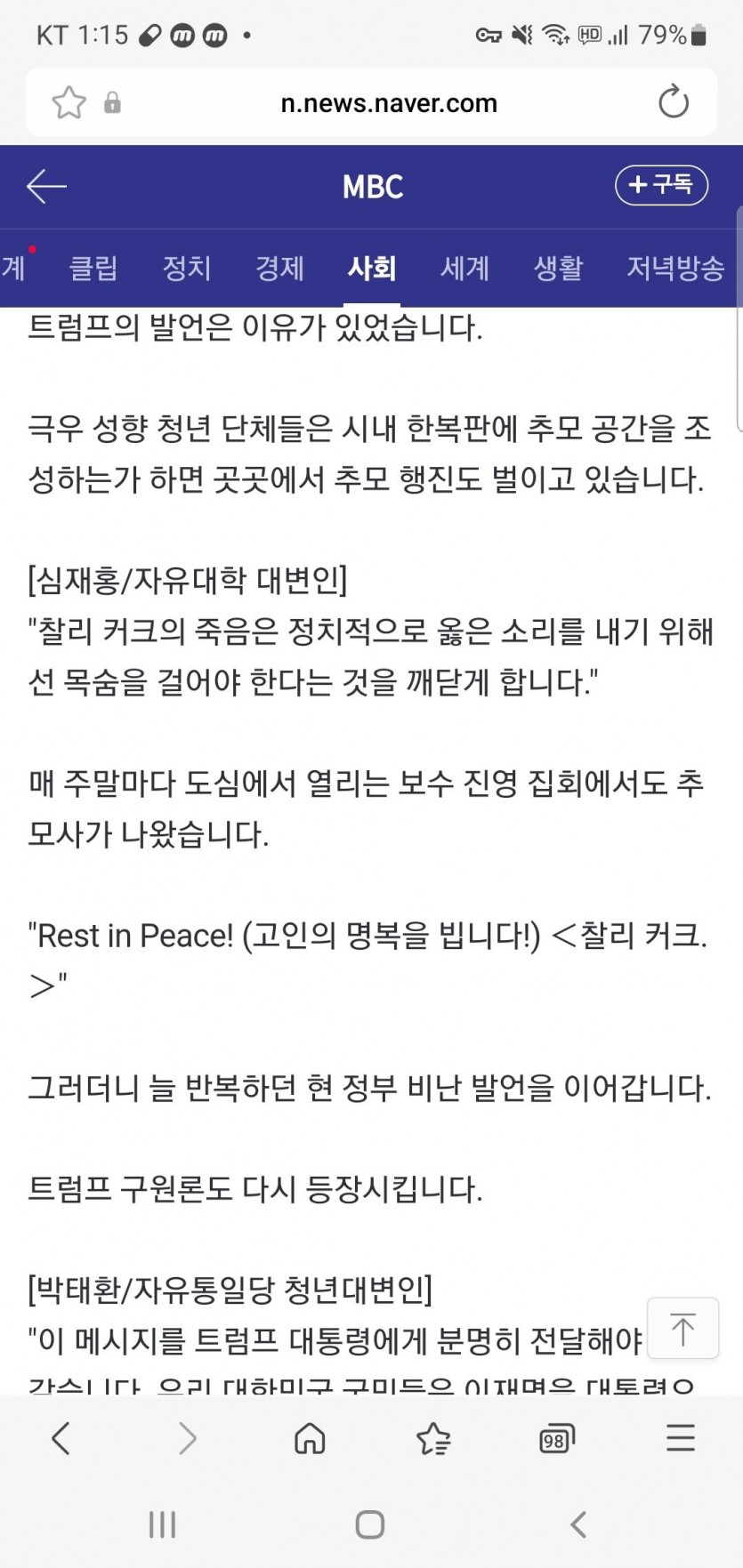Screen dimensions: 743x1568
Task: Open the 저녁방송 tab
Action: [674, 268]
